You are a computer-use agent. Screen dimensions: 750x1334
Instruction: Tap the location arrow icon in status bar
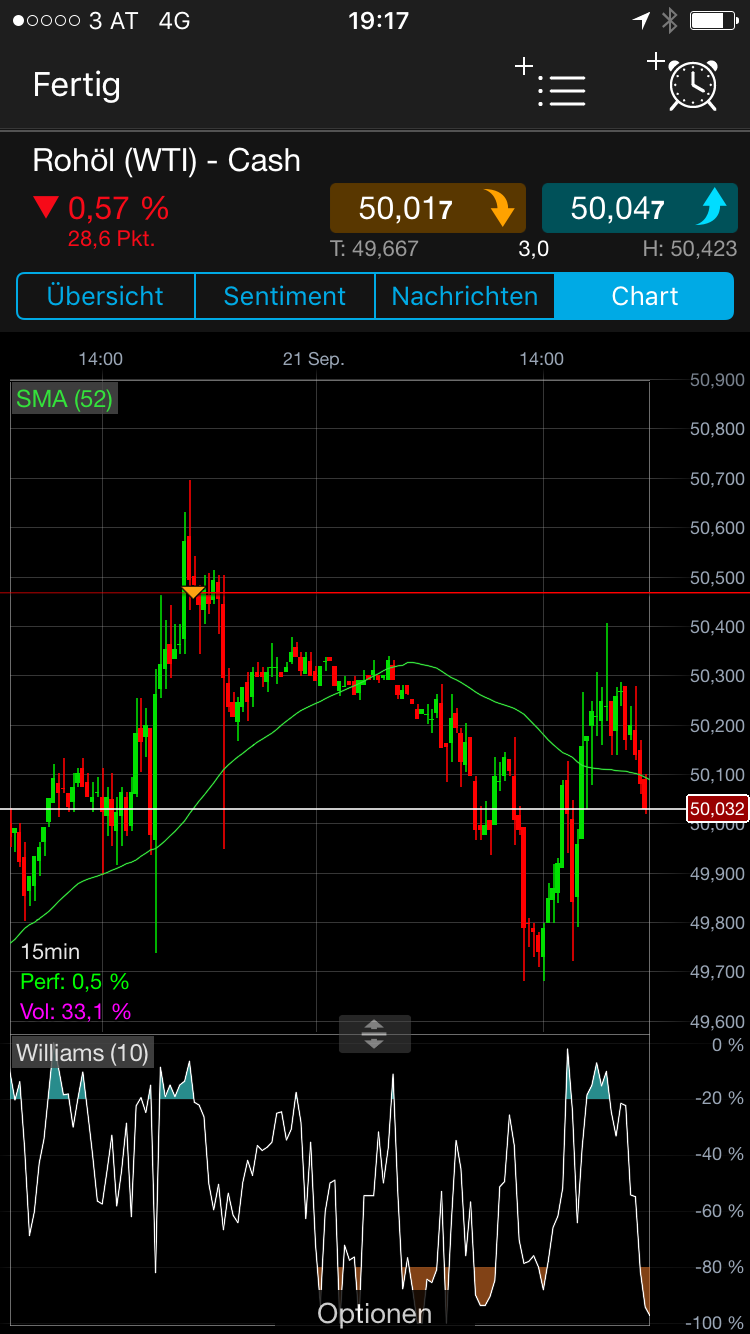[642, 17]
